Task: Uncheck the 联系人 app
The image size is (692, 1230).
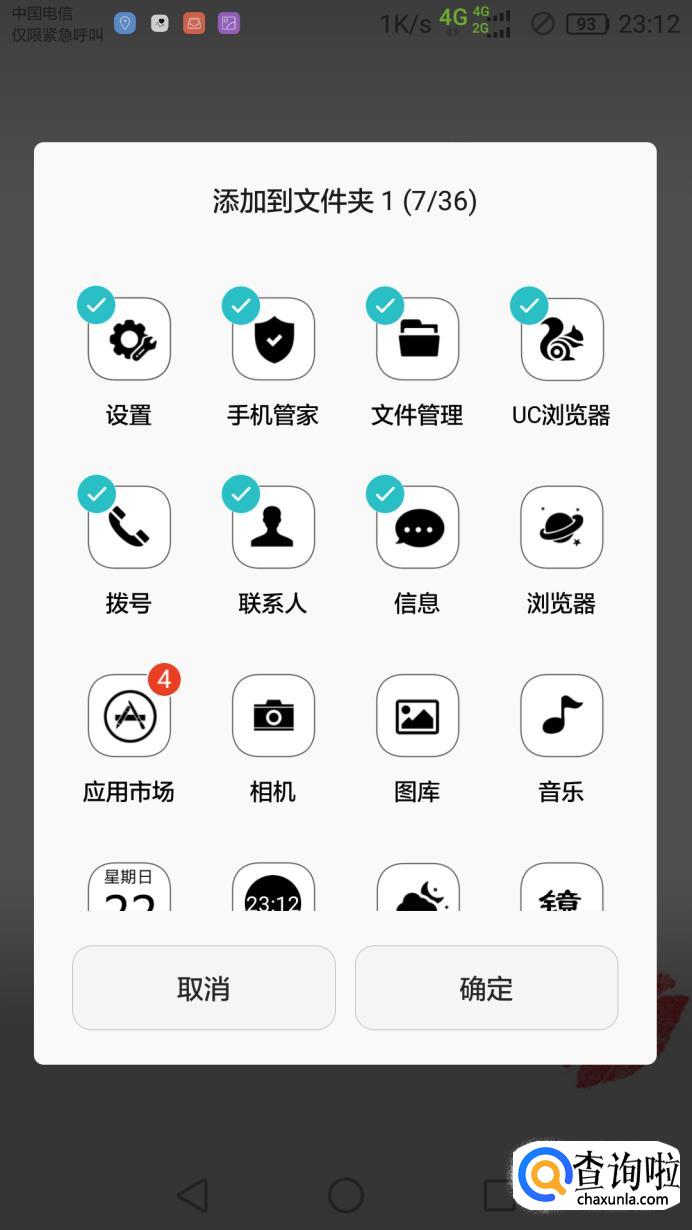Action: coord(273,528)
